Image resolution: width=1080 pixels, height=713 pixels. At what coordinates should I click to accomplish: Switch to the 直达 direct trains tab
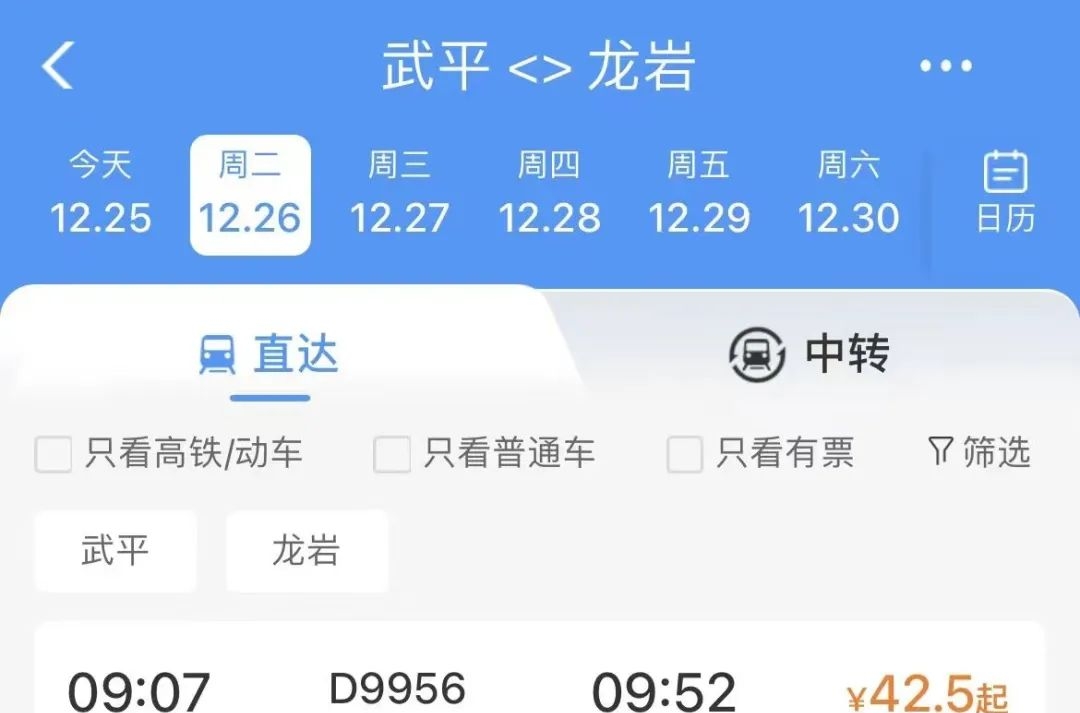(x=270, y=355)
